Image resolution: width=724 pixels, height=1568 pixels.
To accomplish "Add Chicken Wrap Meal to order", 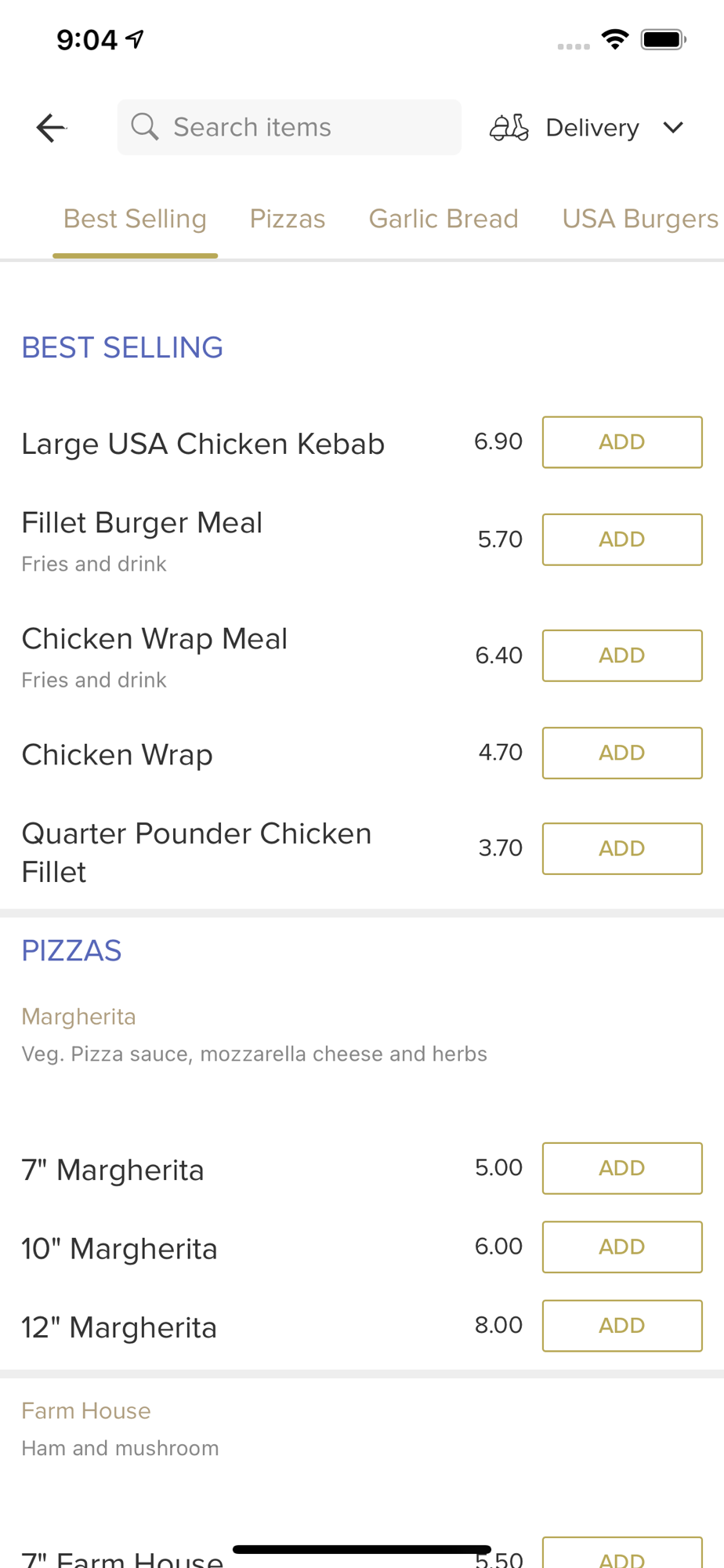I will (622, 655).
